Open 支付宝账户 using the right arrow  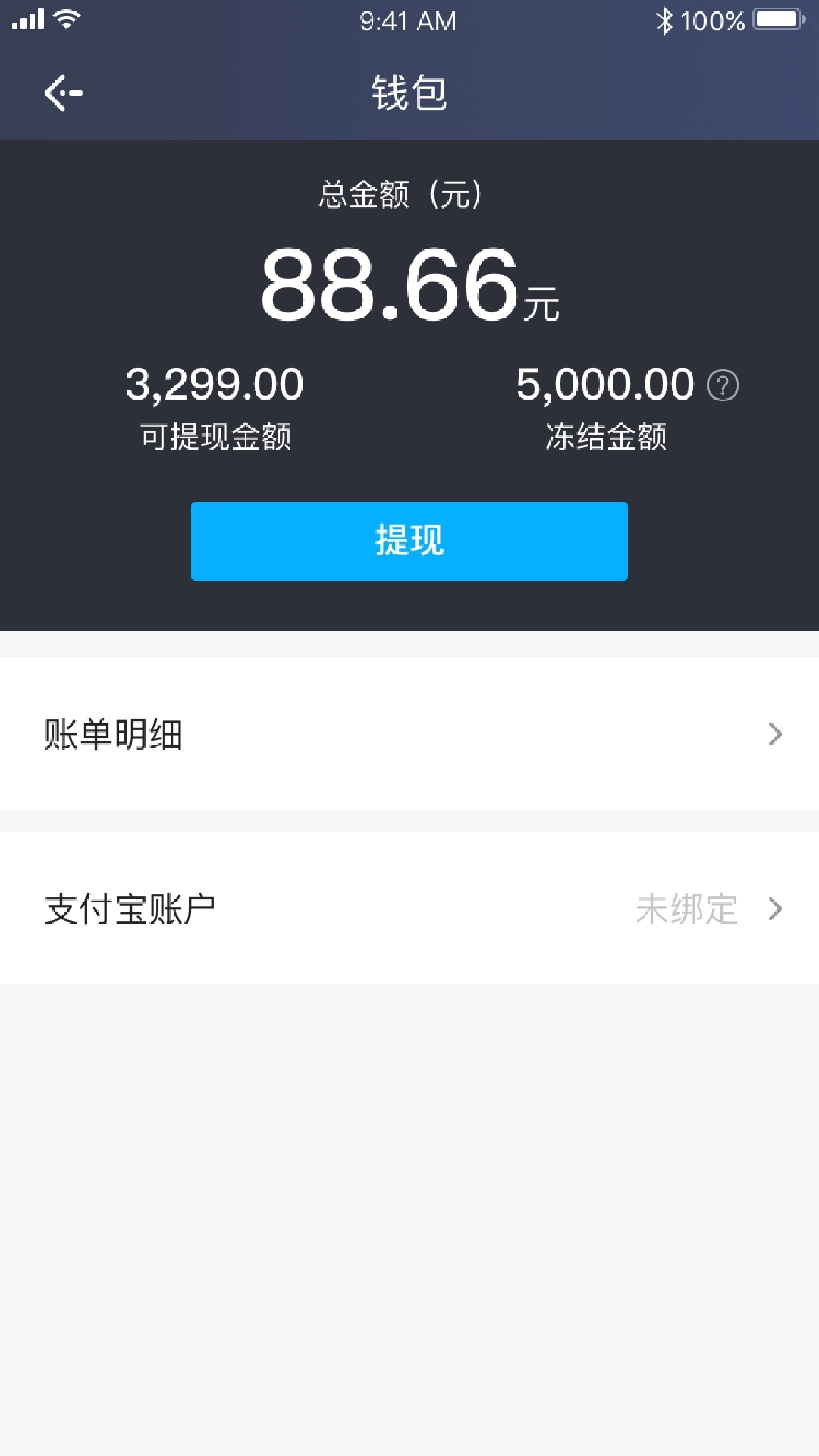775,909
